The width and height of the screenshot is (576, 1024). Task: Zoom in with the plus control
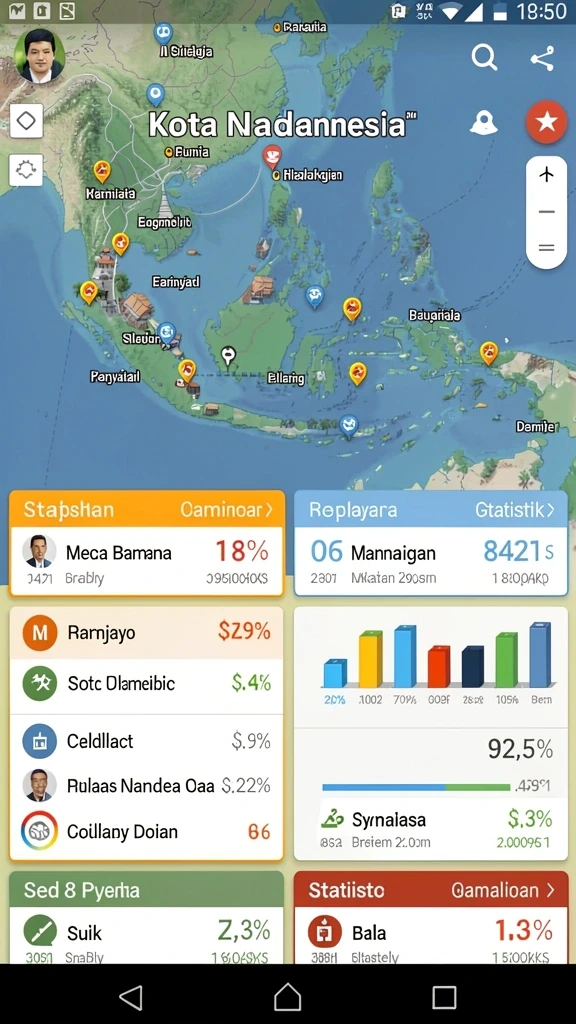(547, 175)
